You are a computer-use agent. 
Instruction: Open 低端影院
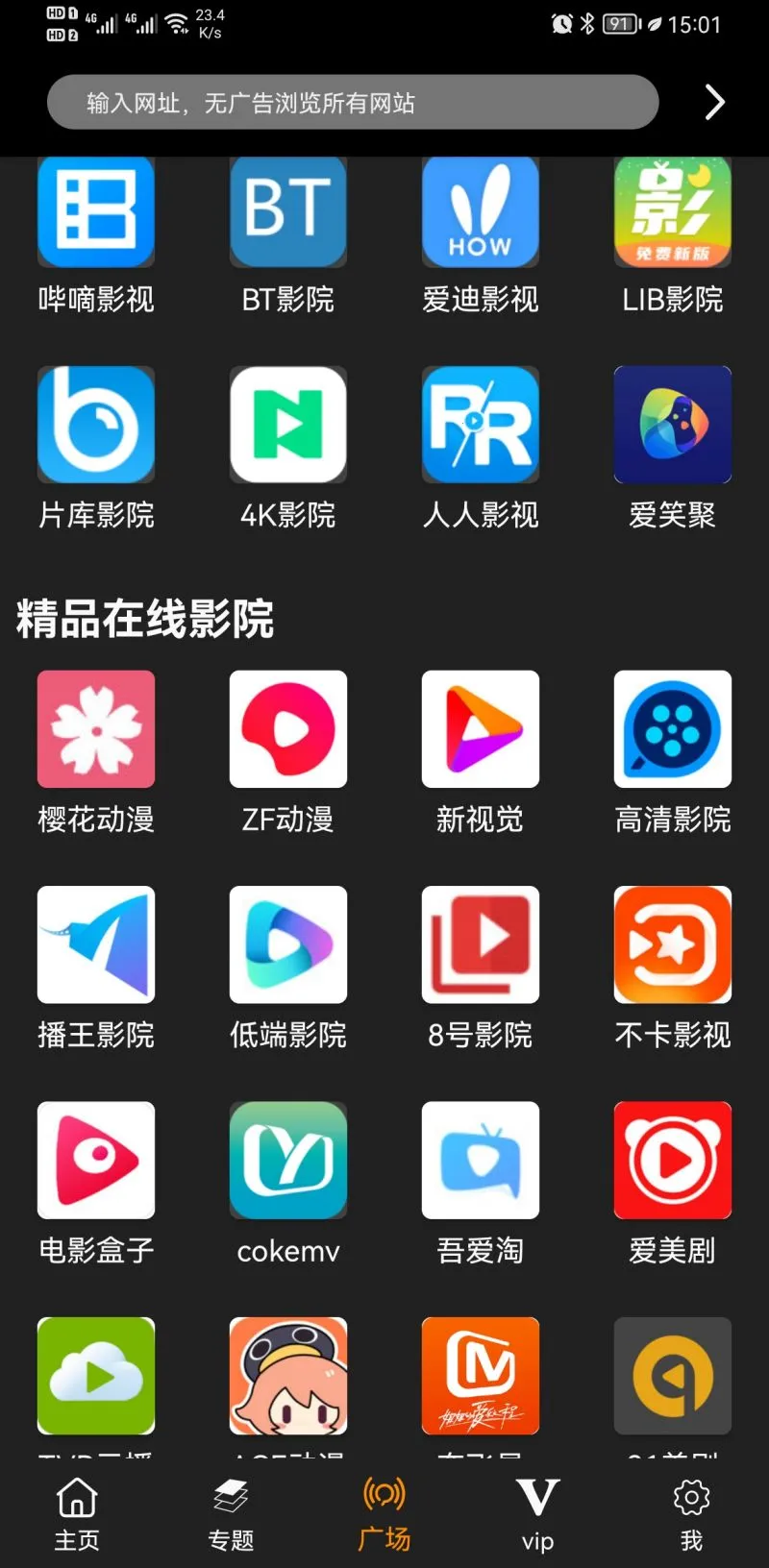point(288,945)
